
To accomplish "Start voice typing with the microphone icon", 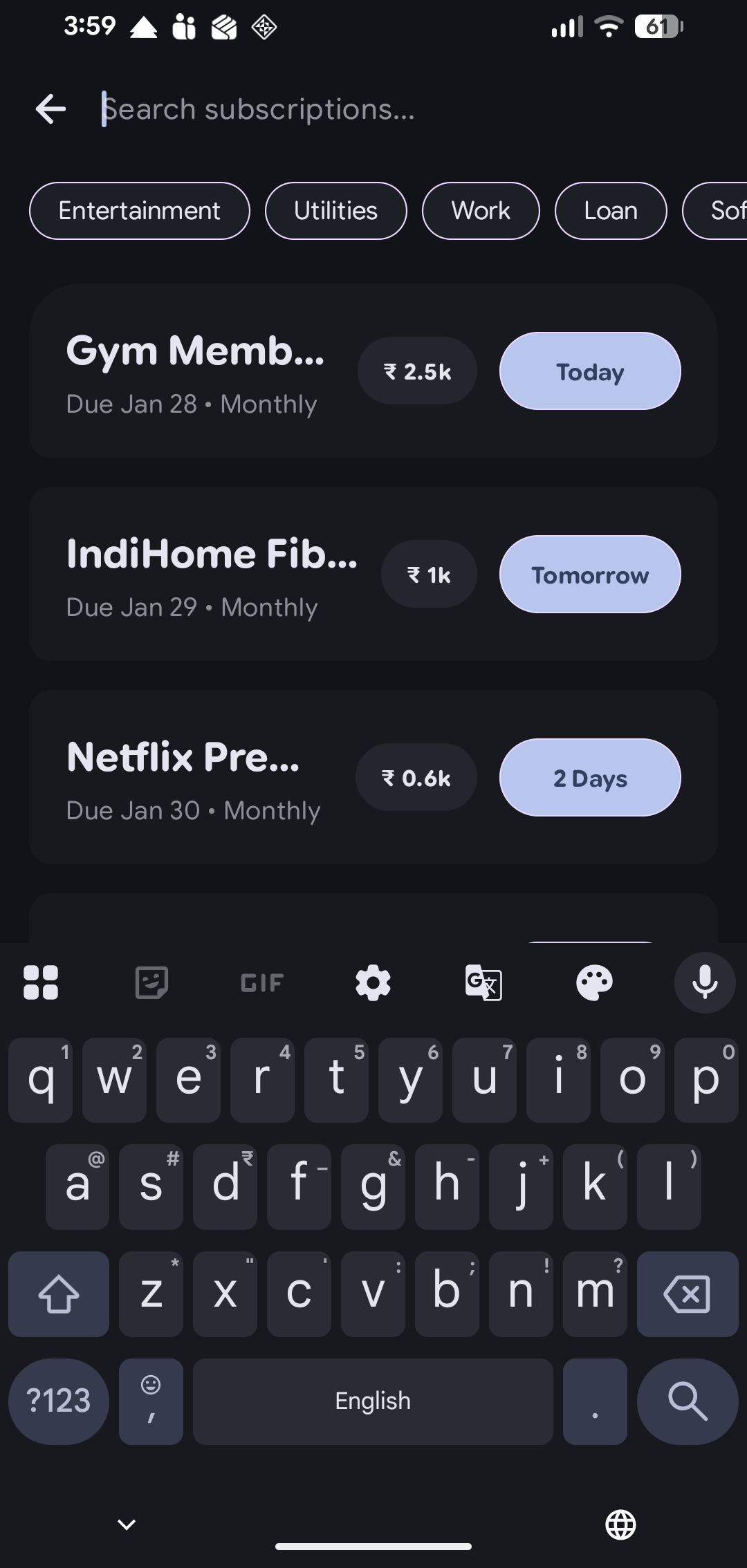I will pyautogui.click(x=705, y=982).
